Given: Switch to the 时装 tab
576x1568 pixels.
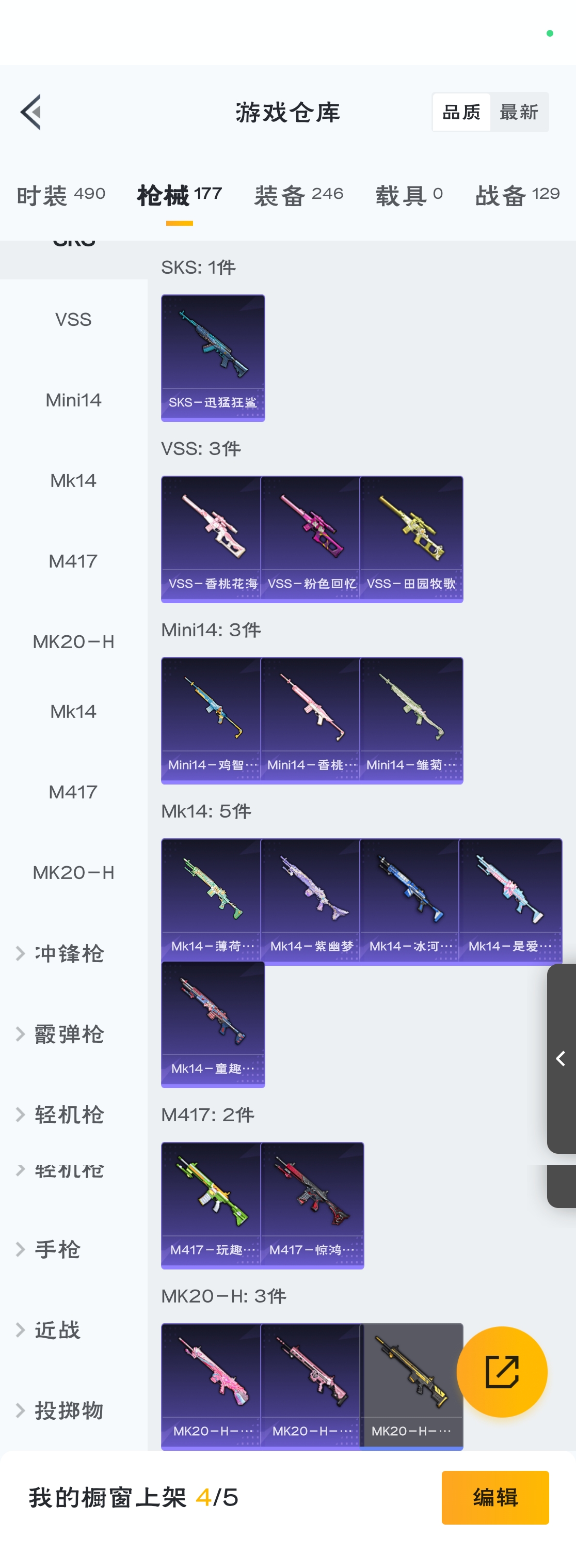Looking at the screenshot, I should point(61,195).
